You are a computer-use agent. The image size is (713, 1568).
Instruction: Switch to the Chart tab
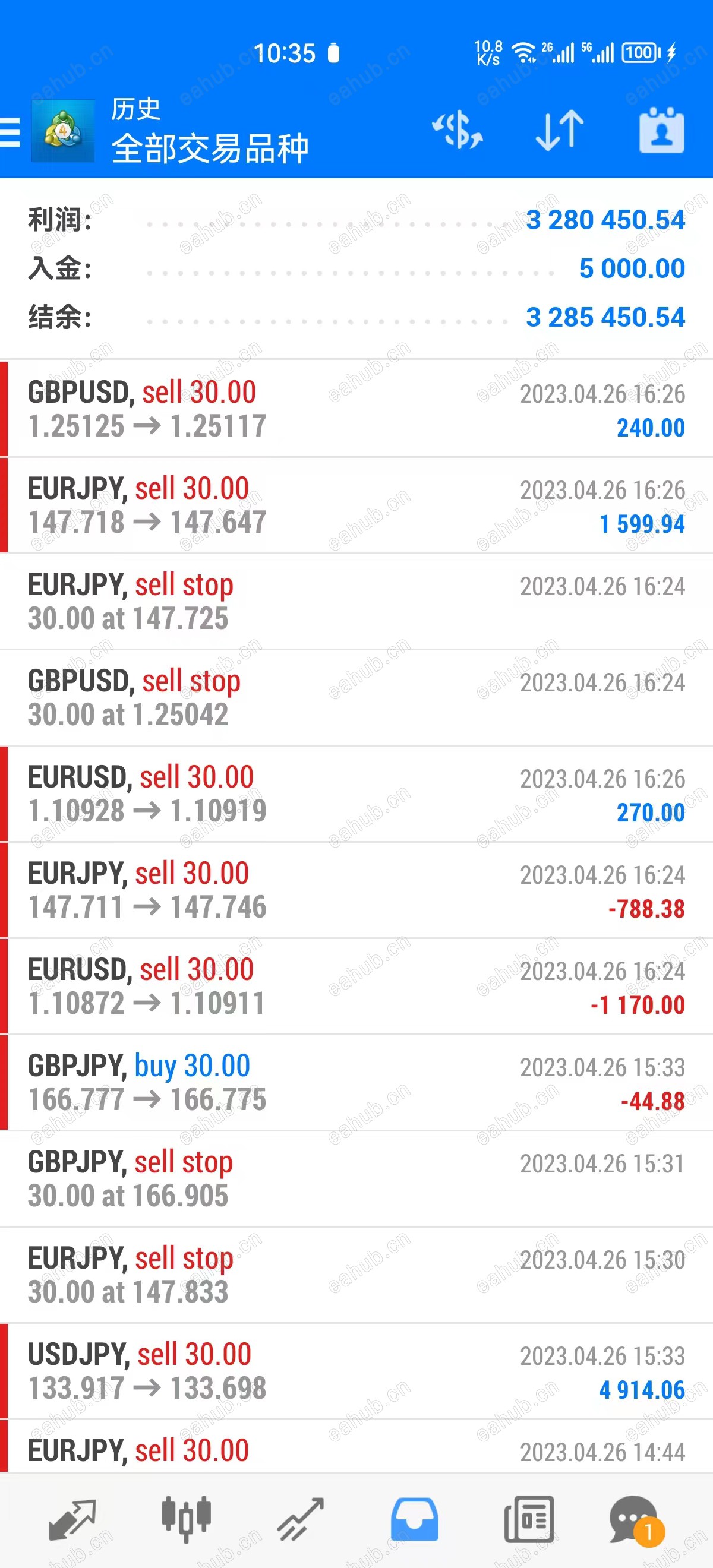coord(186,1519)
